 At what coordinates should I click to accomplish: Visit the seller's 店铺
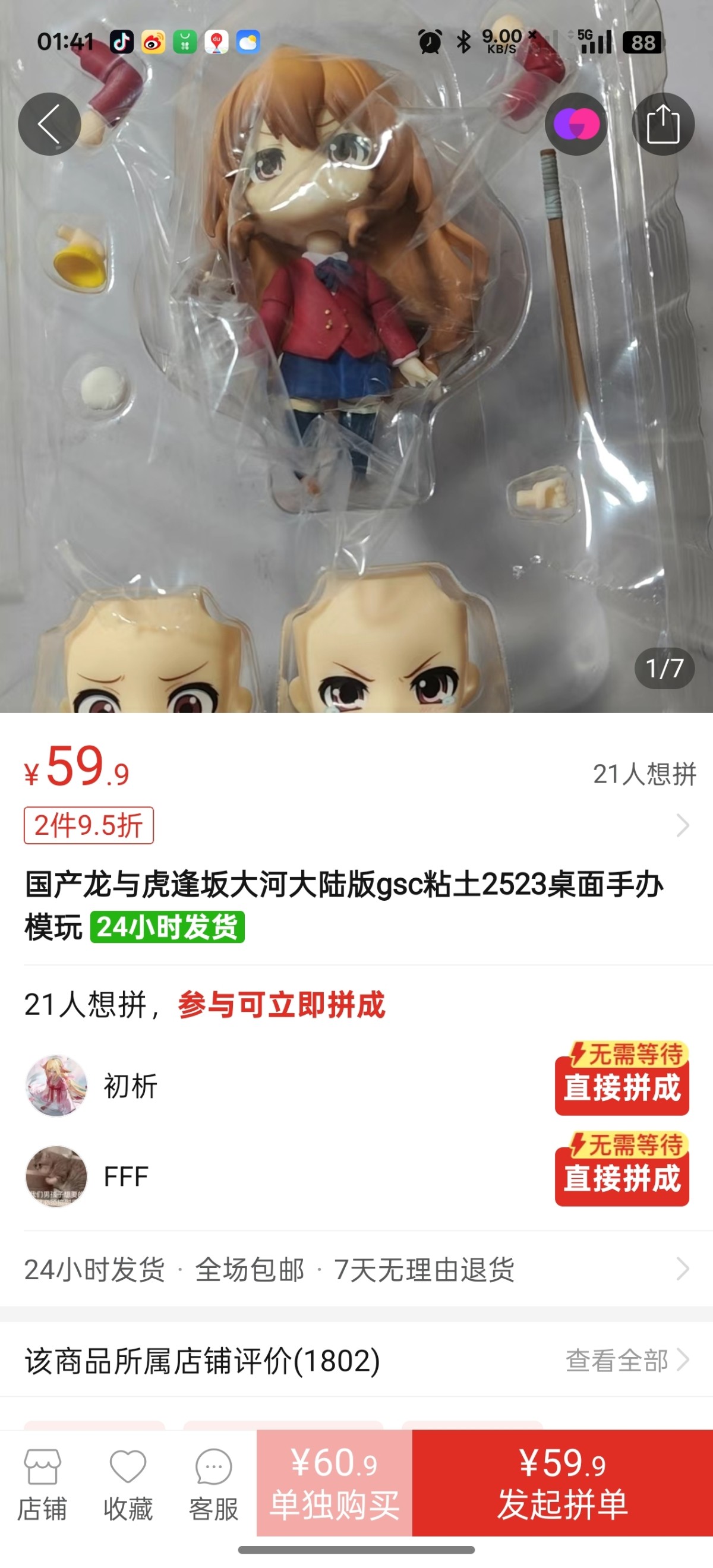[42, 1484]
